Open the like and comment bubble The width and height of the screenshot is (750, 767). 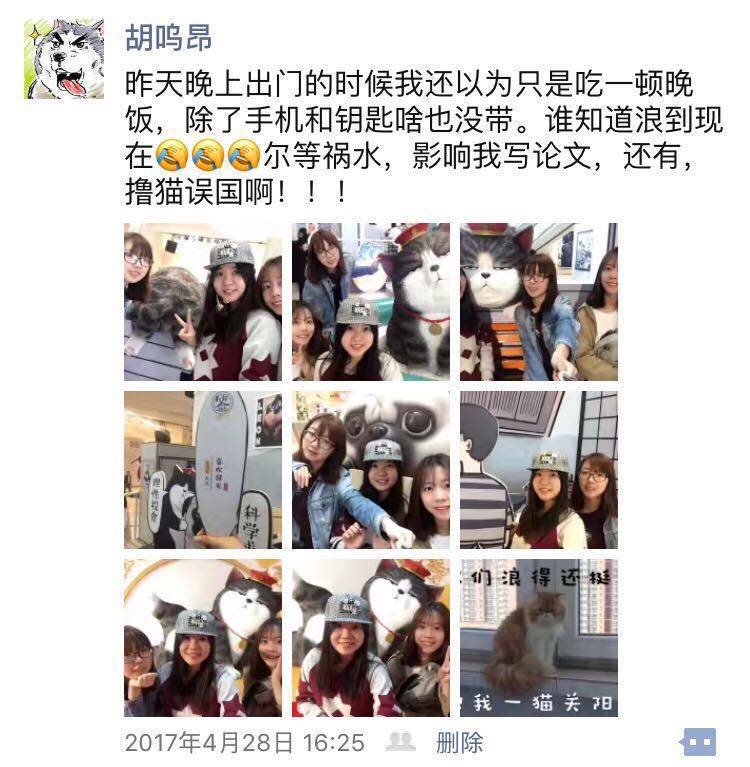coord(699,742)
